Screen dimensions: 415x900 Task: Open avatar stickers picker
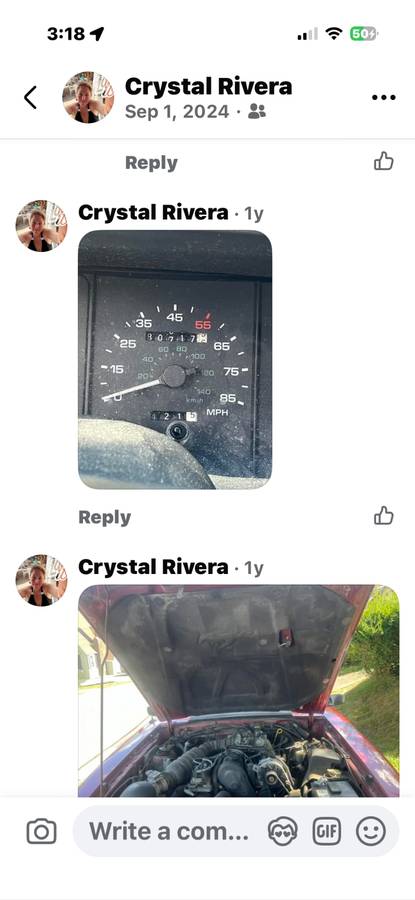[x=282, y=831]
